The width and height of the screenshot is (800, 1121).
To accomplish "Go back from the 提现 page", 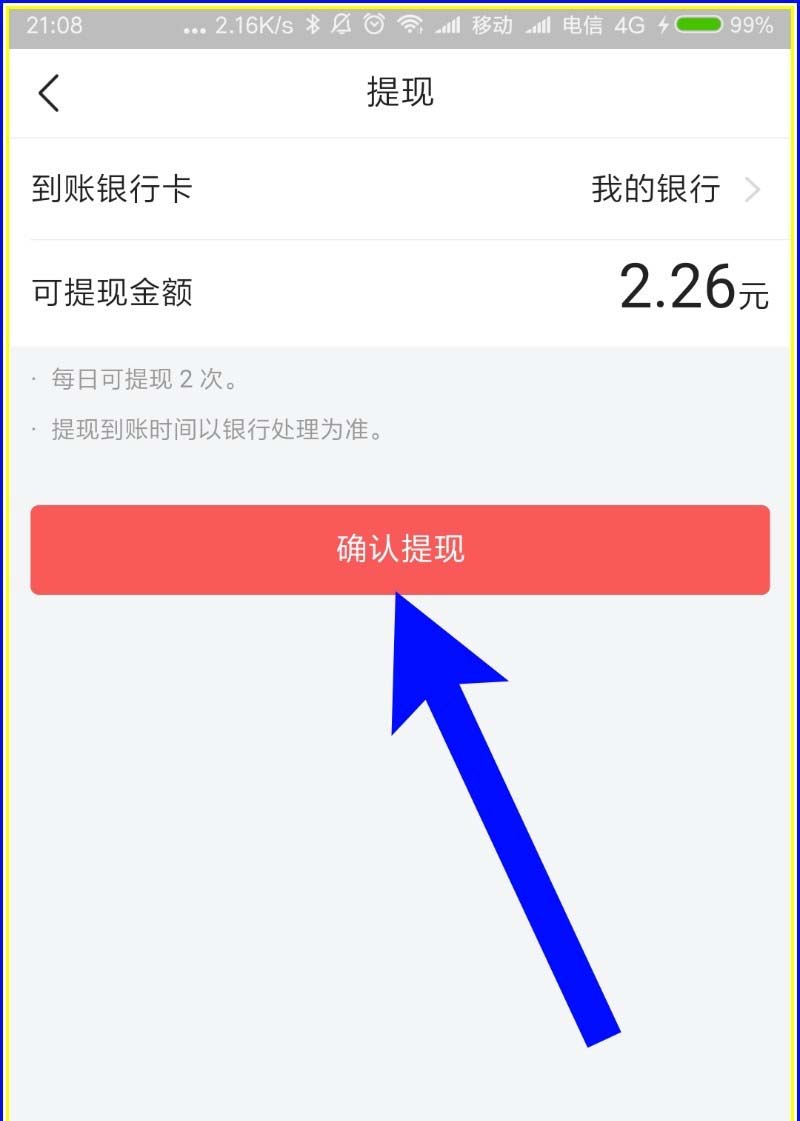I will [x=49, y=94].
